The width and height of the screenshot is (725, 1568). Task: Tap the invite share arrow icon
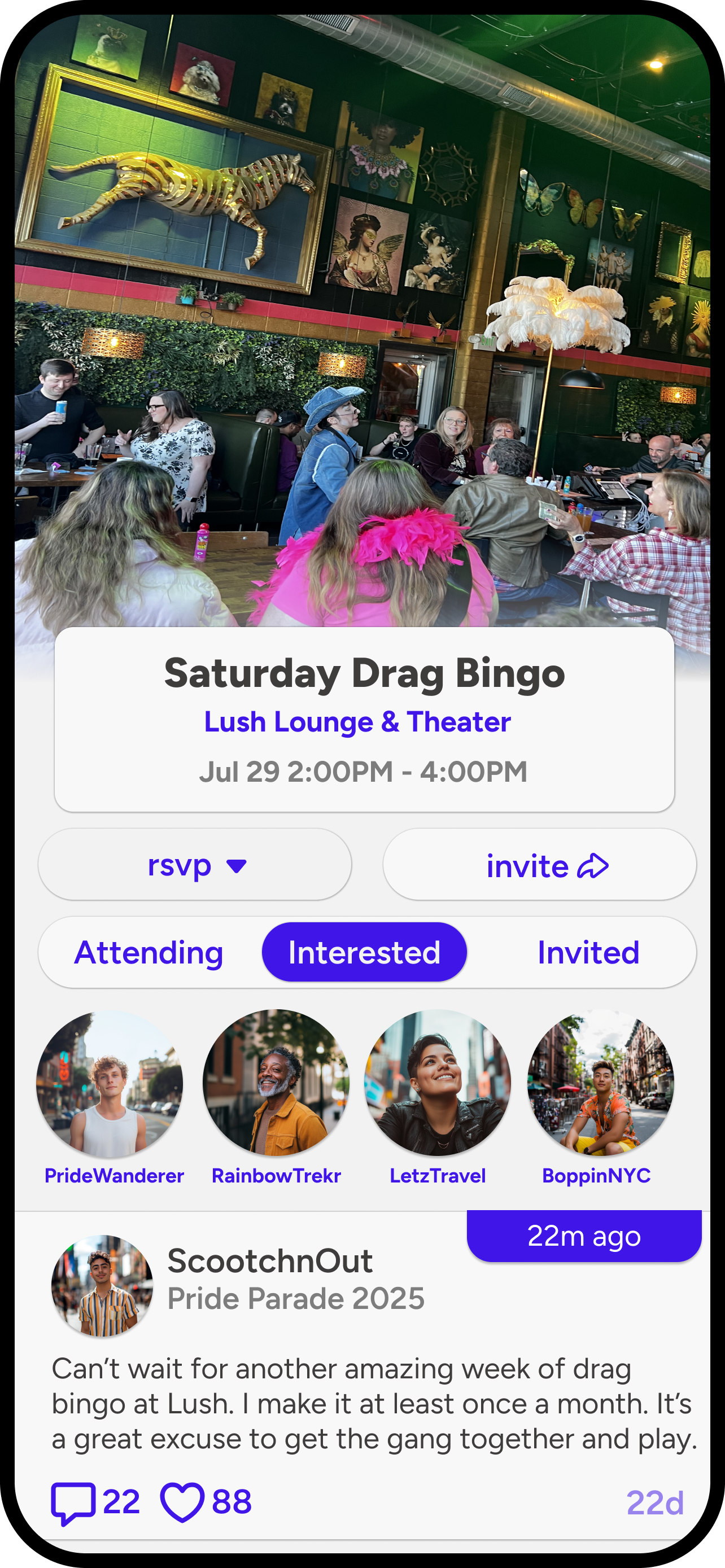(x=593, y=865)
